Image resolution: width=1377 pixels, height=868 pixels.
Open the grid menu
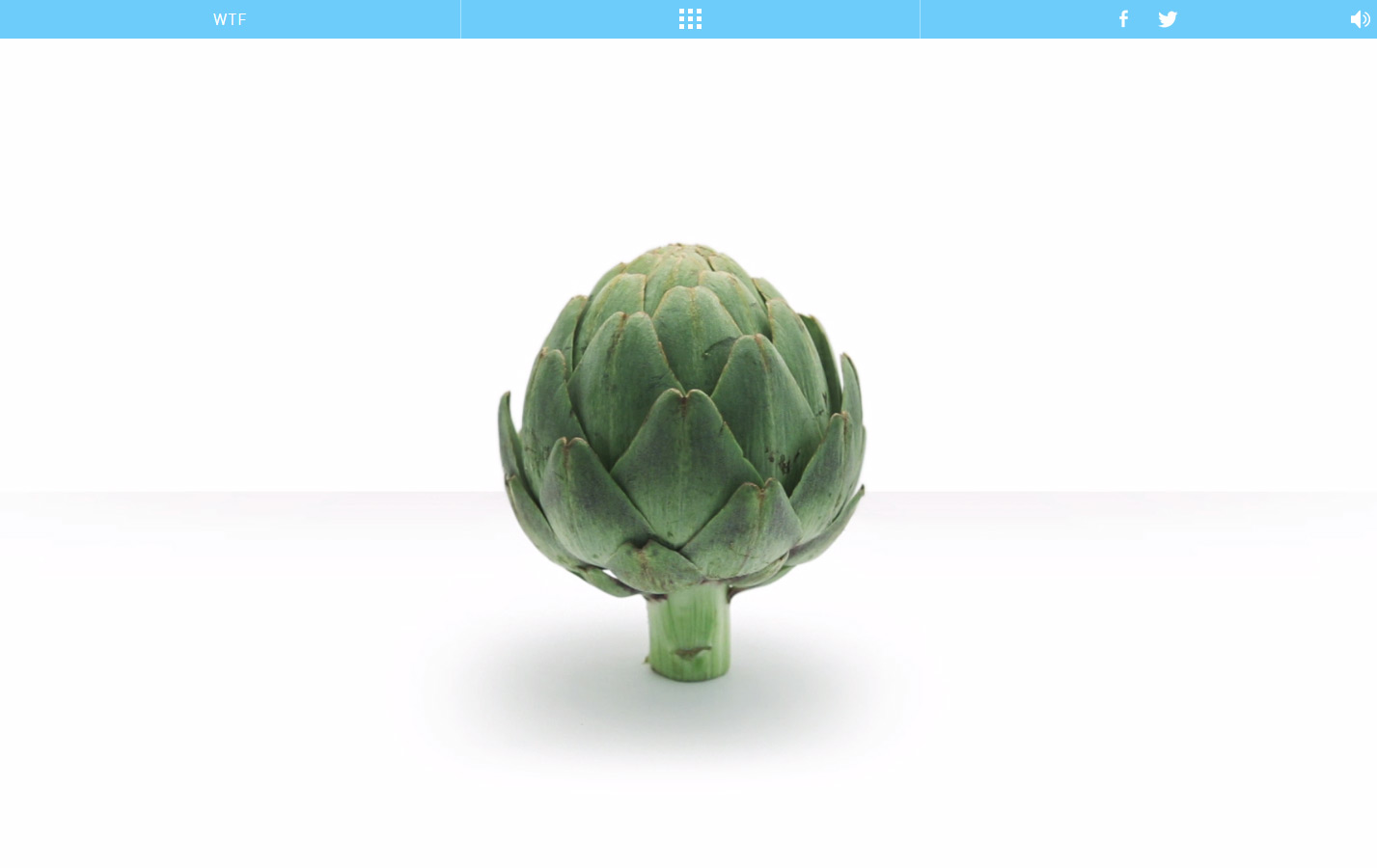[x=690, y=19]
